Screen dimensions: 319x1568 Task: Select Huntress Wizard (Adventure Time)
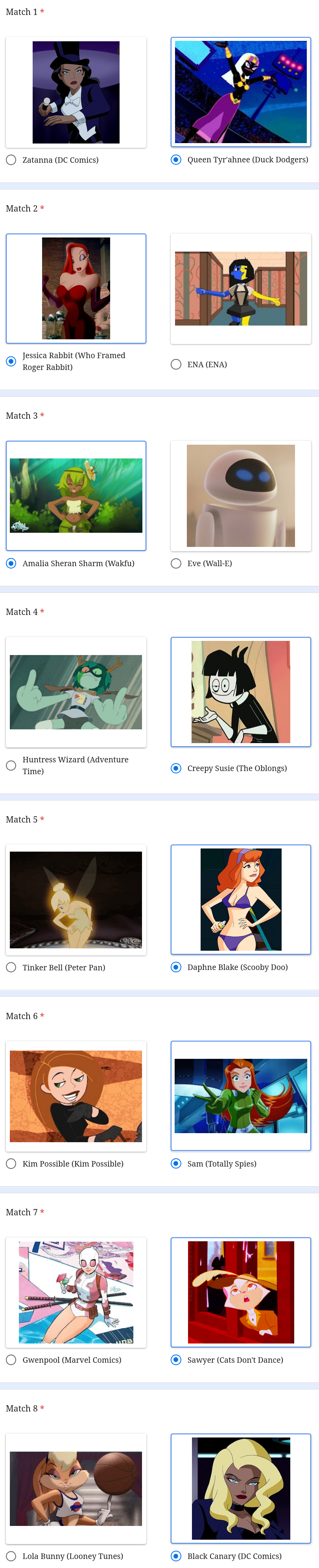pos(11,766)
